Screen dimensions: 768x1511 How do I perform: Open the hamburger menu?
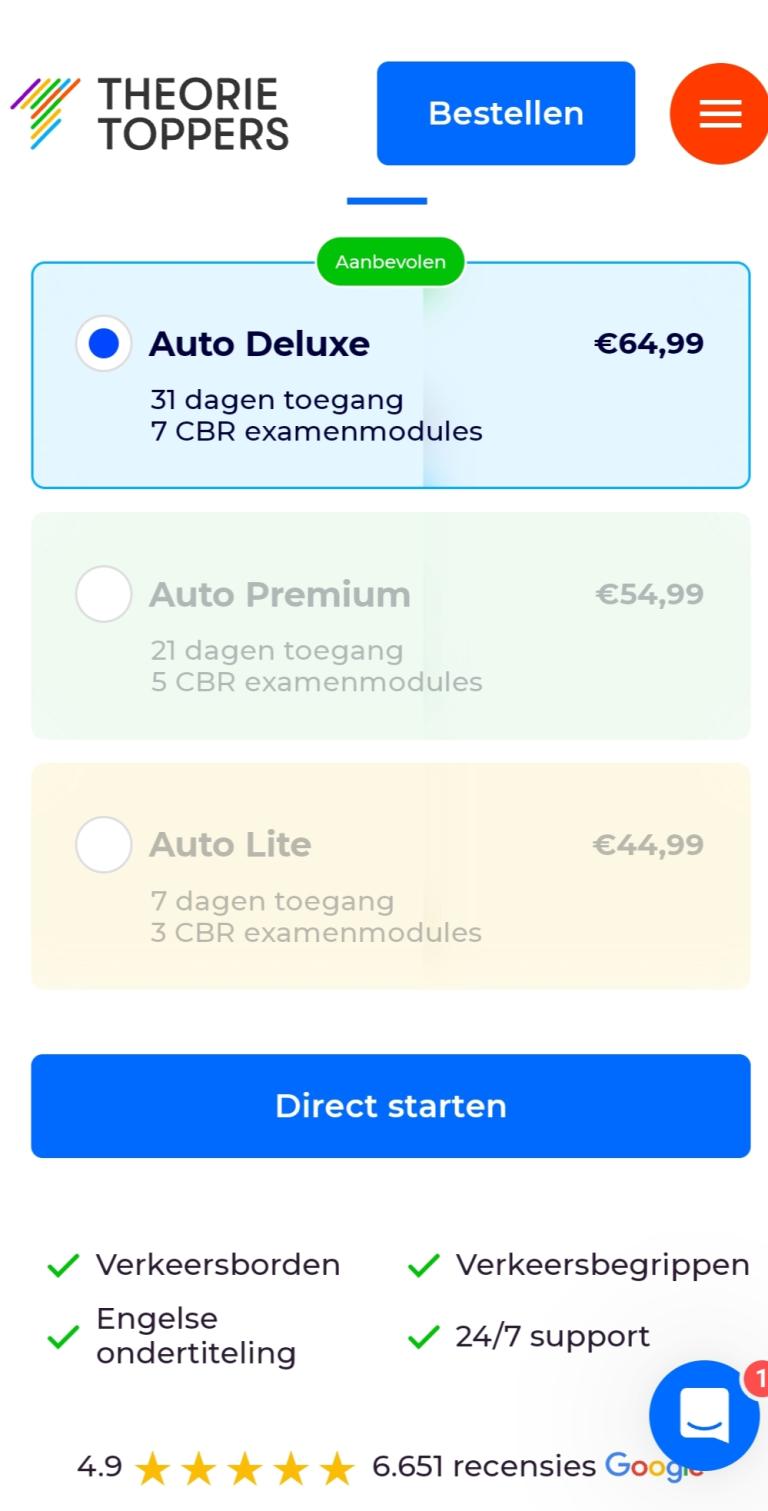click(x=719, y=114)
